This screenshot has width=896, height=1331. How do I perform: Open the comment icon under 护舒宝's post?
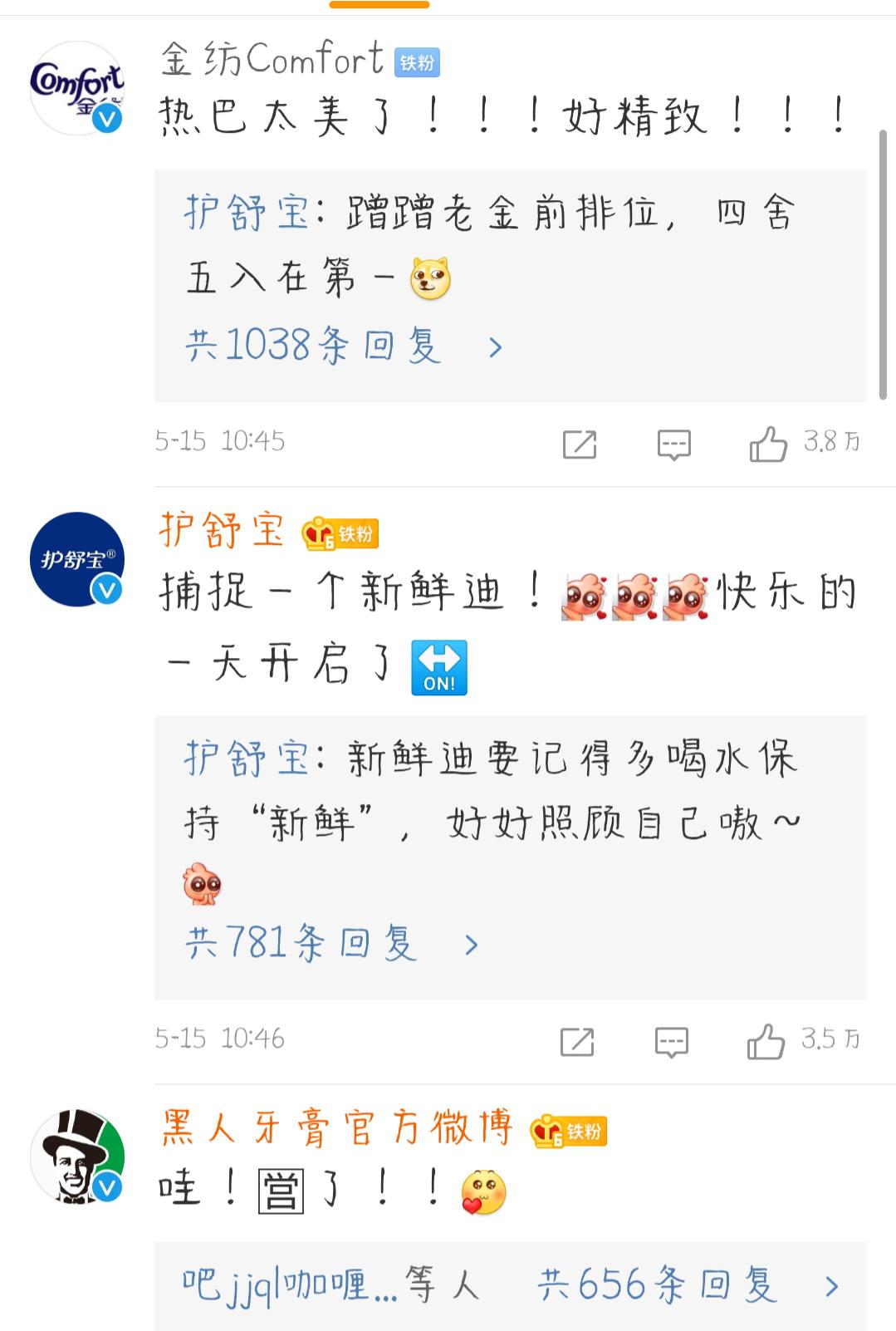673,1039
